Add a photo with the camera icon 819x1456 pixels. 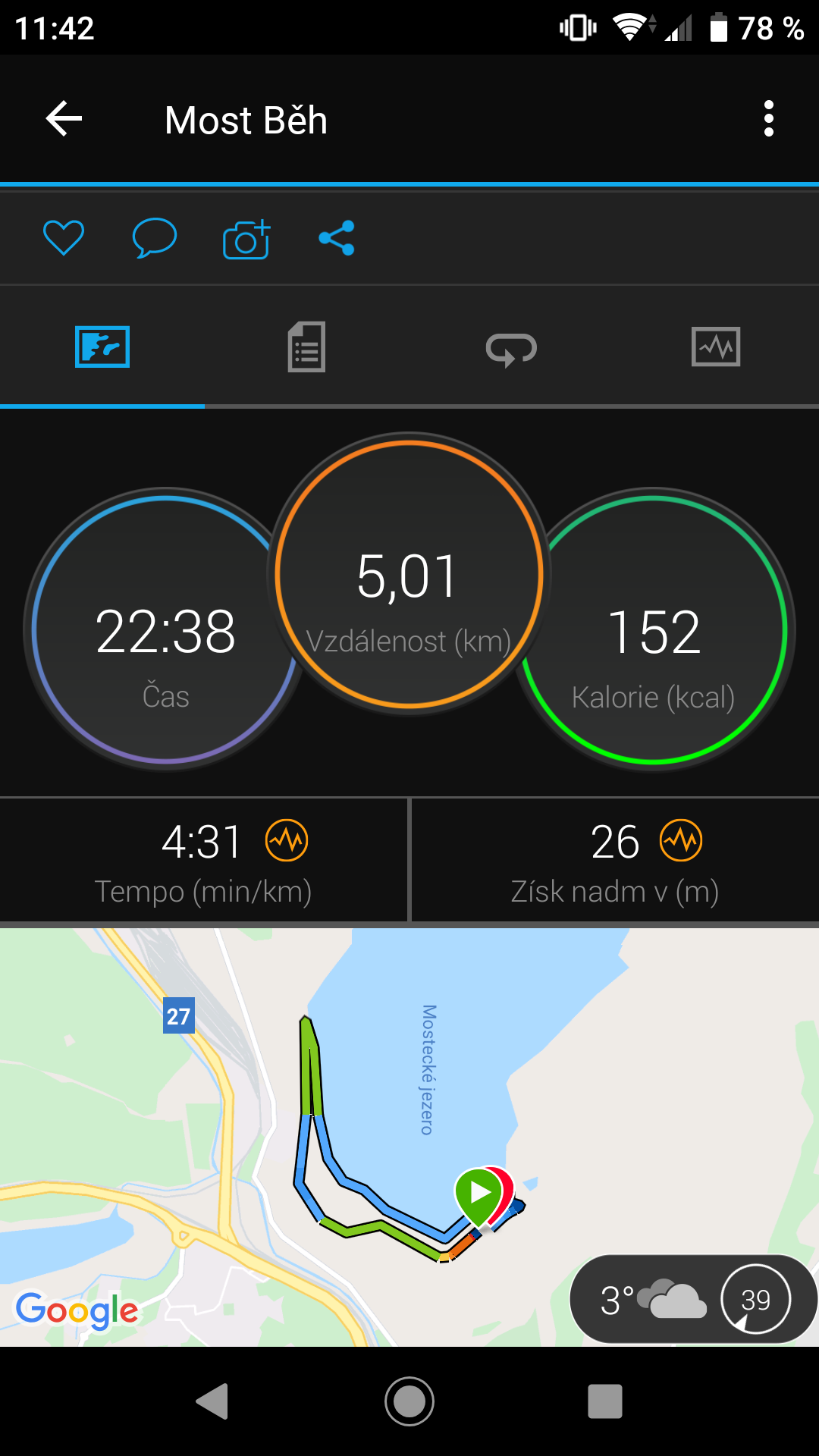pyautogui.click(x=246, y=238)
